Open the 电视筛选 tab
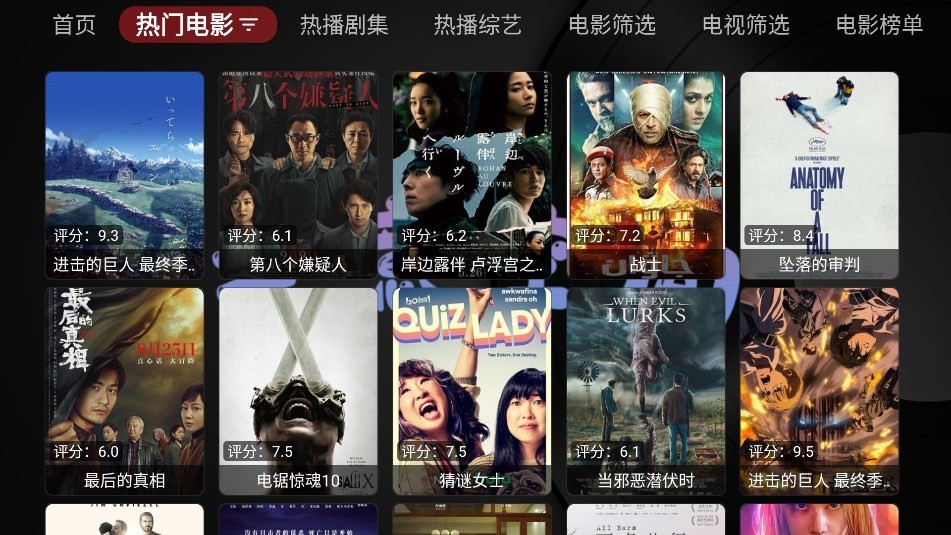951x535 pixels. (x=746, y=25)
